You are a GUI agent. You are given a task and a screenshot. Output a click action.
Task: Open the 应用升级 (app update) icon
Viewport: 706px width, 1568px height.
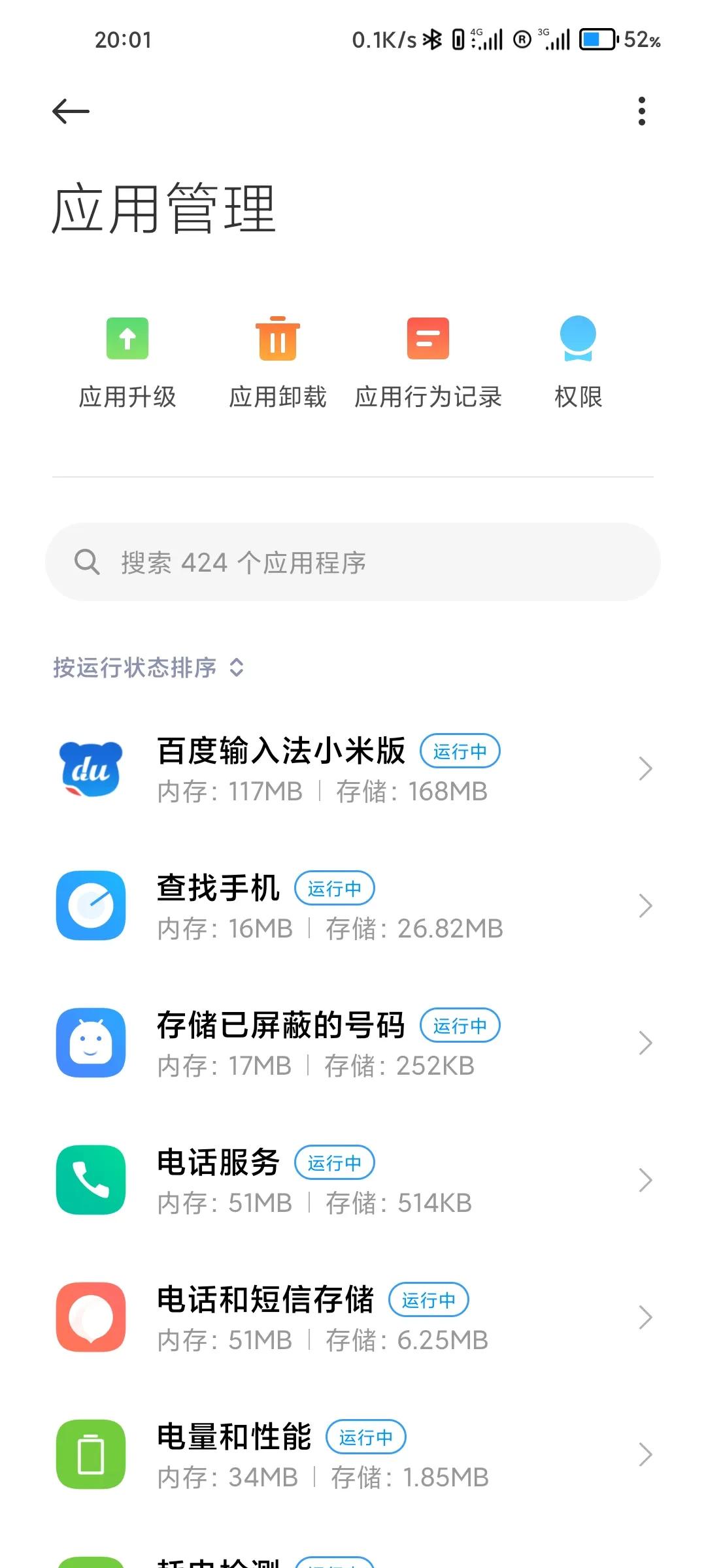(127, 338)
